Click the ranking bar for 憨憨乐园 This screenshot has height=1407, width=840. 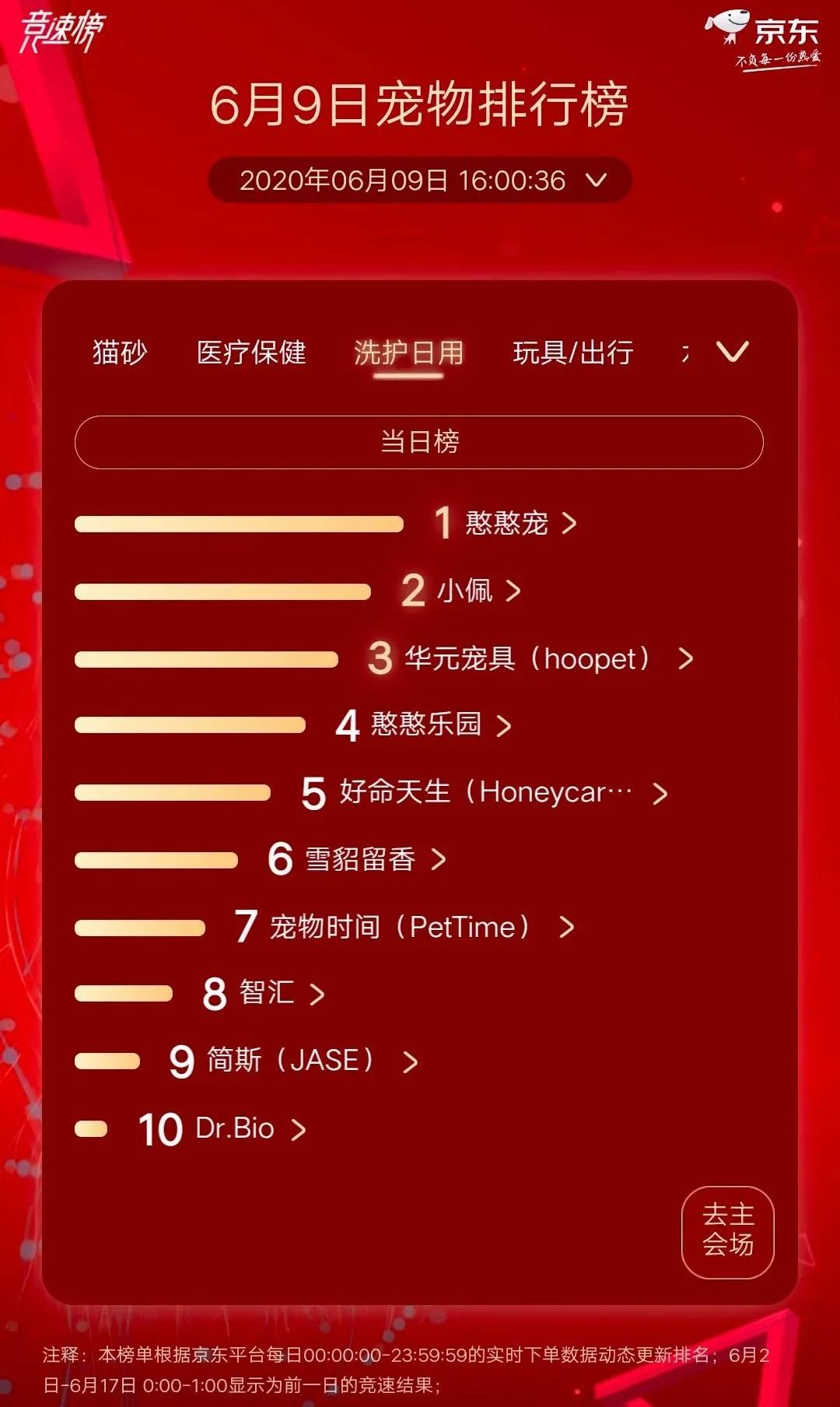click(x=191, y=725)
